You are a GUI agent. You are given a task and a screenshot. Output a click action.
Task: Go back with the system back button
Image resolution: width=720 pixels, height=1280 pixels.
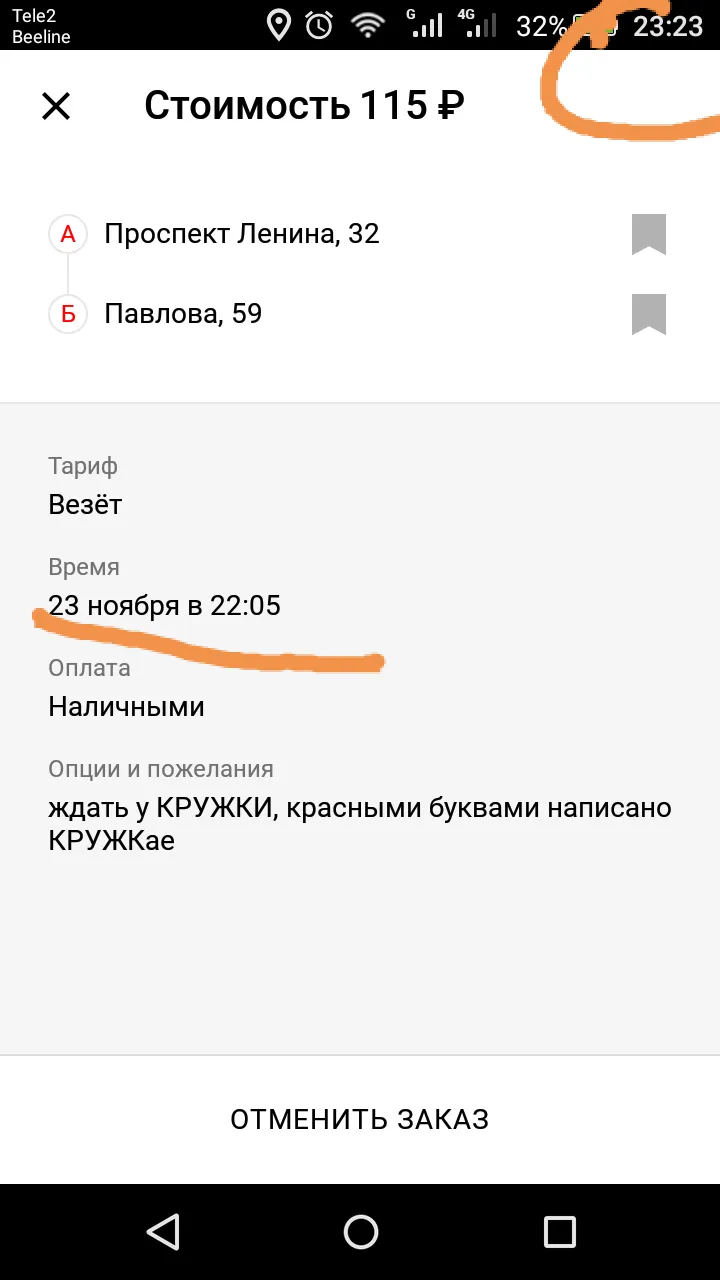click(163, 1231)
